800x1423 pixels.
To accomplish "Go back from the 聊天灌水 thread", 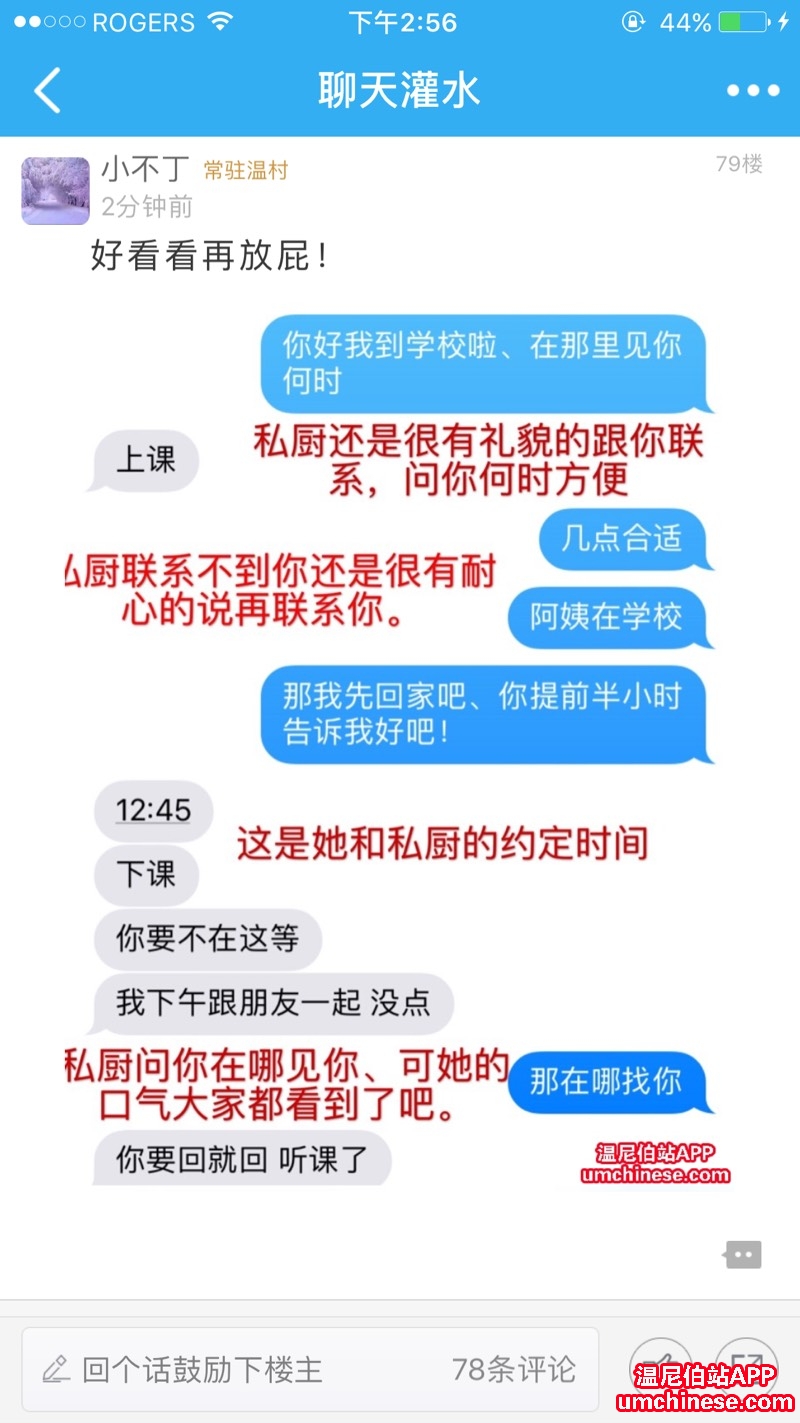I will pos(47,90).
